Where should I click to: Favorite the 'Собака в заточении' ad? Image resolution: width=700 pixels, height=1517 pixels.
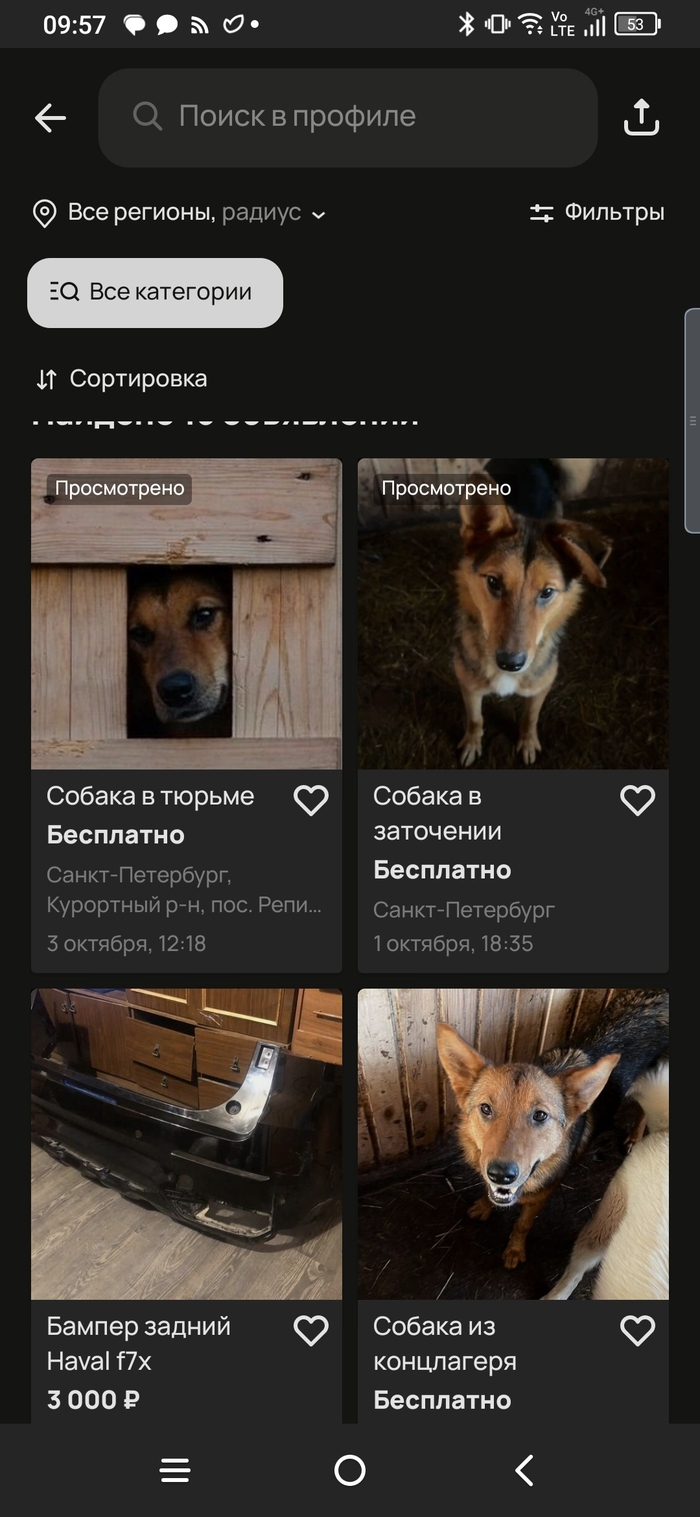pyautogui.click(x=637, y=800)
